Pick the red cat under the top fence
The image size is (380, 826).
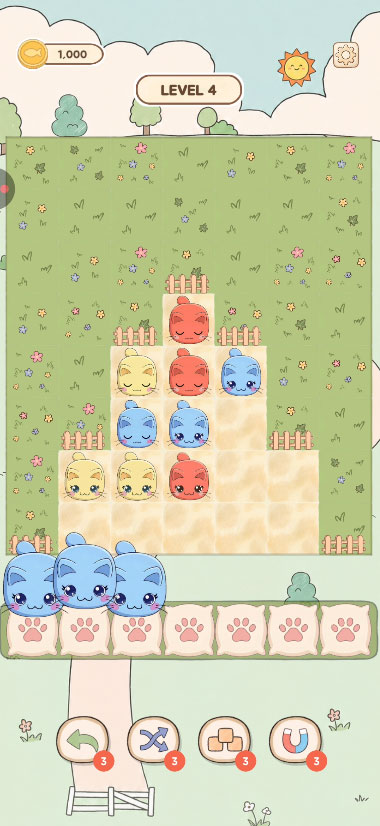tap(189, 320)
